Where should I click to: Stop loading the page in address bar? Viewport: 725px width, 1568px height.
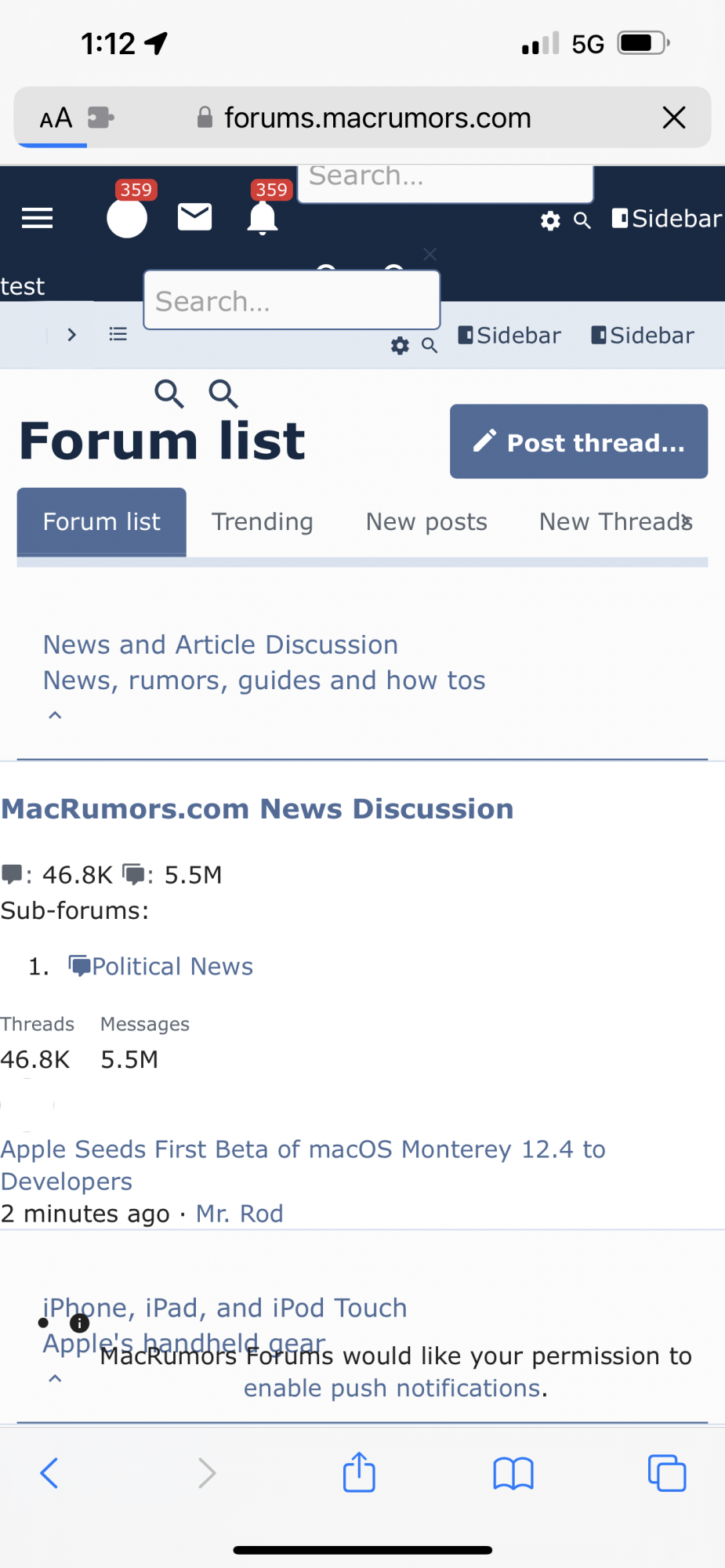point(673,118)
